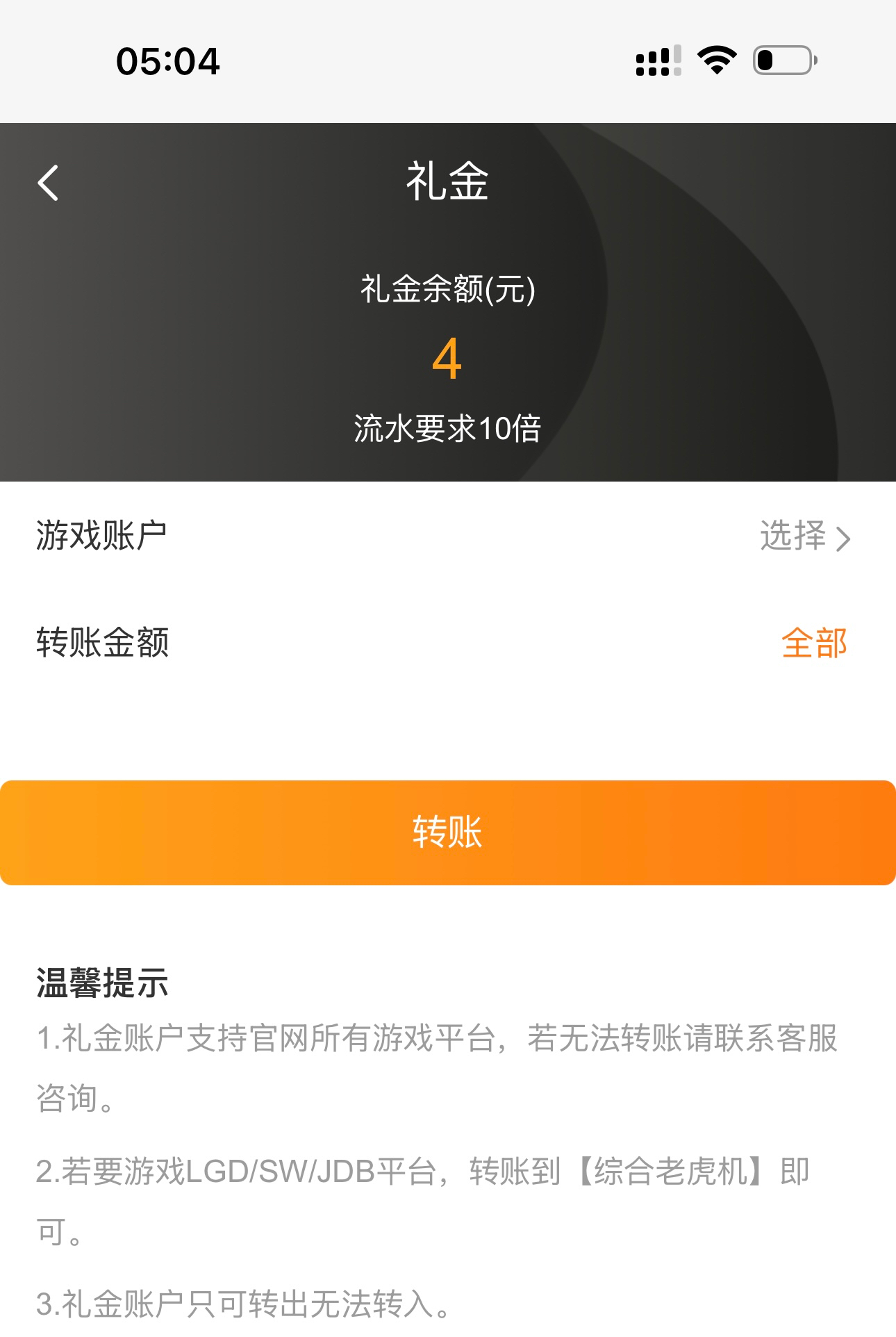The image size is (896, 1337).
Task: Open the 游戏账户 选择 picker
Action: pos(804,536)
